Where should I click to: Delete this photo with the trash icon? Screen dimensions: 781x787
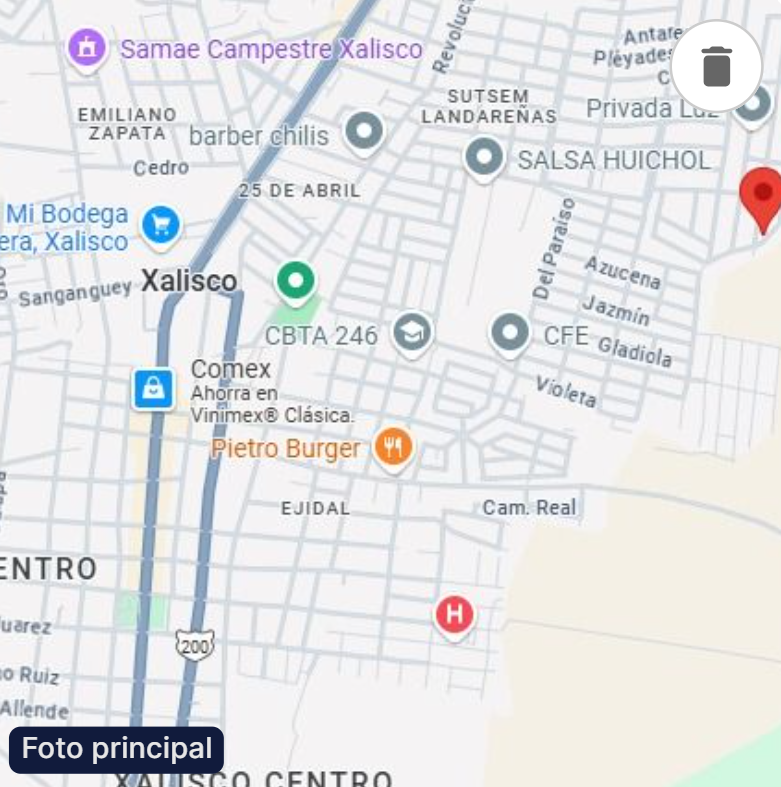click(x=717, y=66)
